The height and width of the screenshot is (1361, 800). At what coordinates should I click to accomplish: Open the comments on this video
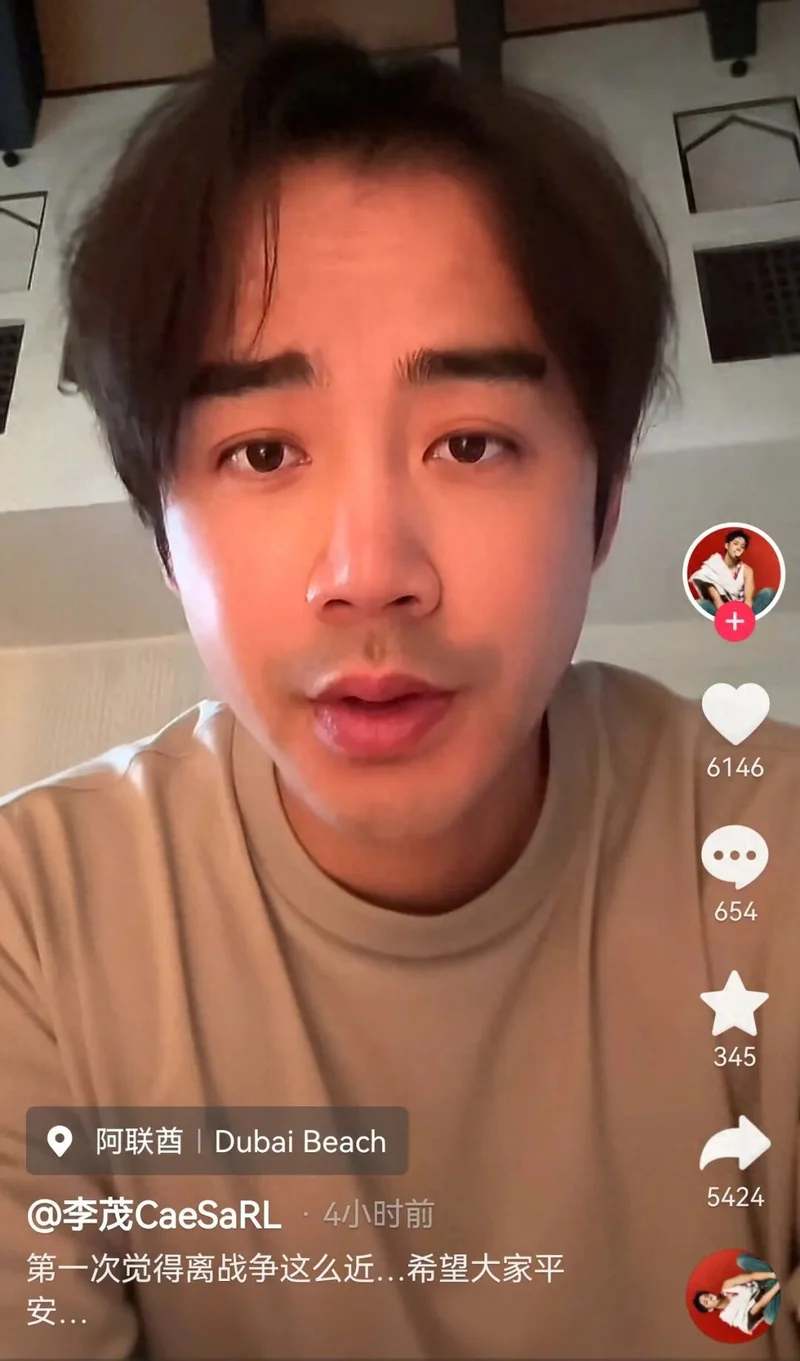coord(735,857)
